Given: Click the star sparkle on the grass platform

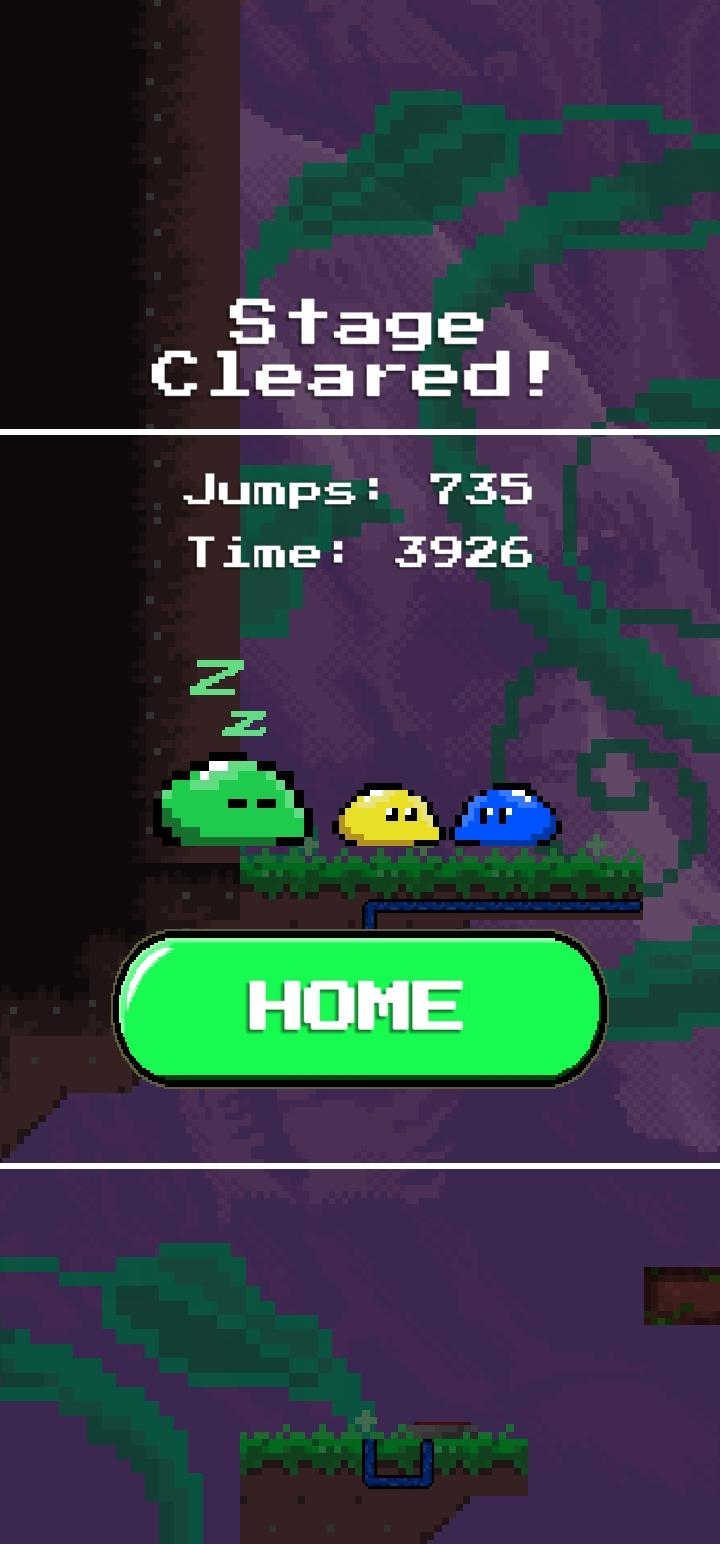Looking at the screenshot, I should [x=594, y=845].
